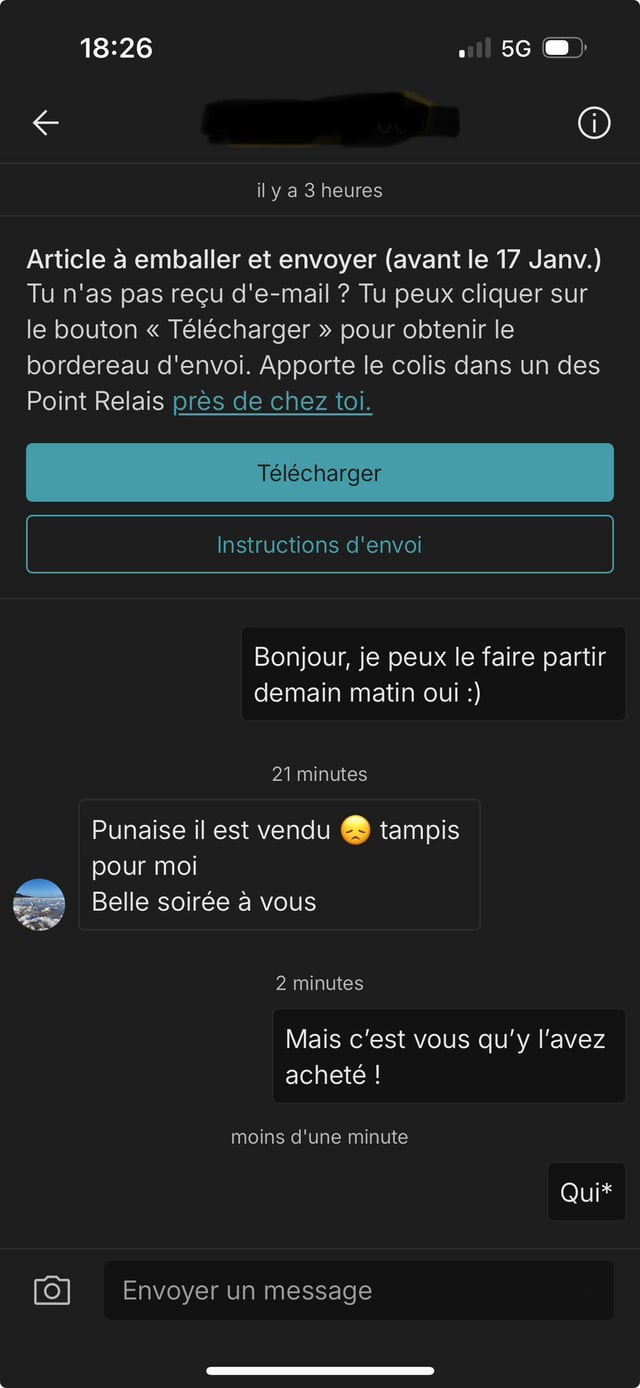View the buyer's profile picture
The height and width of the screenshot is (1388, 640).
39,905
